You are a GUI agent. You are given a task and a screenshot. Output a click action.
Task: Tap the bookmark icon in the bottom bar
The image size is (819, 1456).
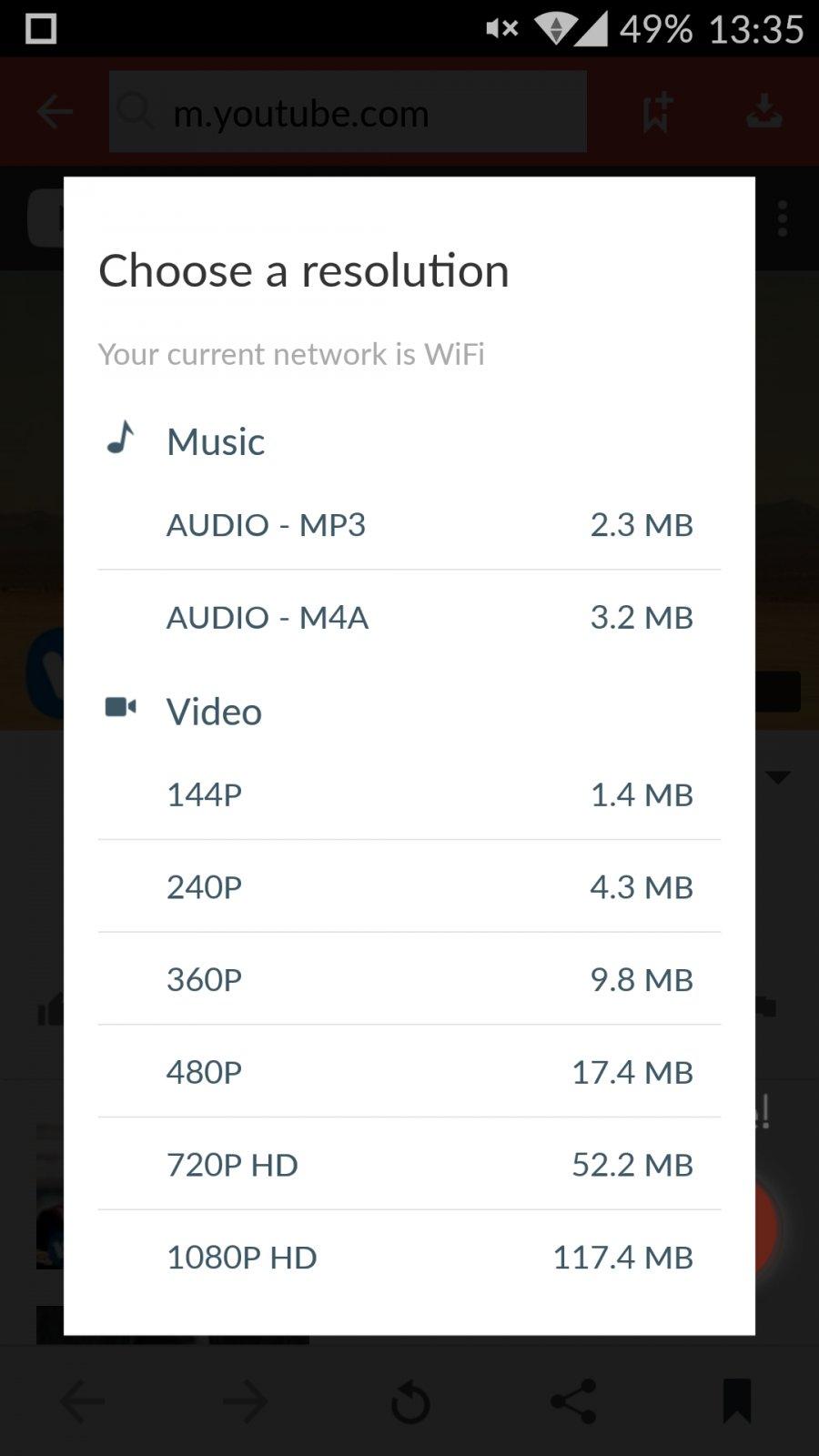[735, 1401]
